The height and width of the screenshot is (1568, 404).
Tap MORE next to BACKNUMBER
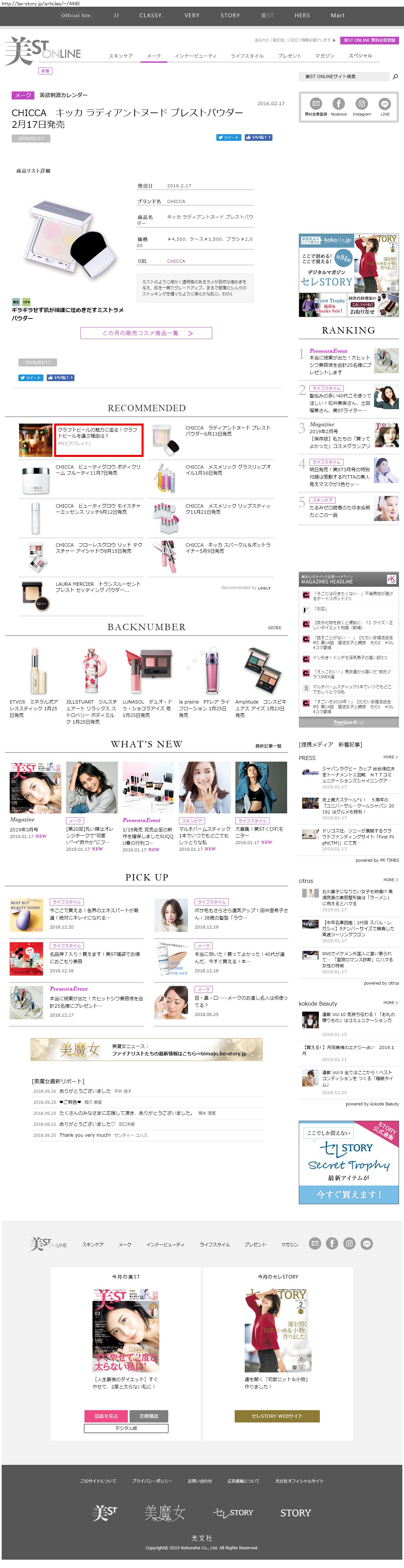[x=275, y=627]
